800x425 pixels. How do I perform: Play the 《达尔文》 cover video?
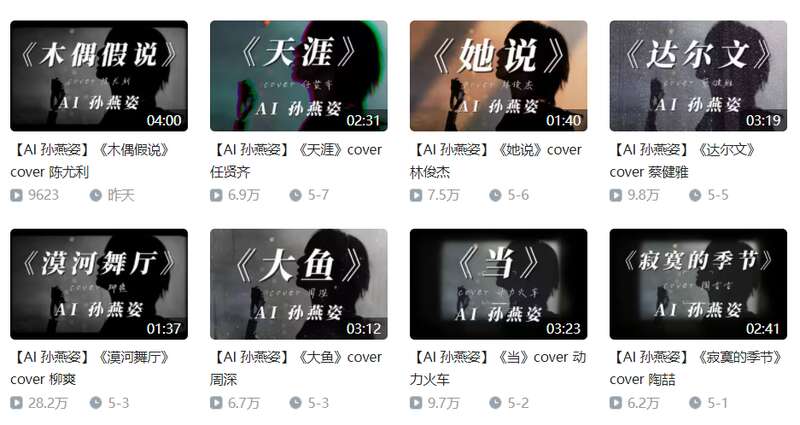[698, 76]
